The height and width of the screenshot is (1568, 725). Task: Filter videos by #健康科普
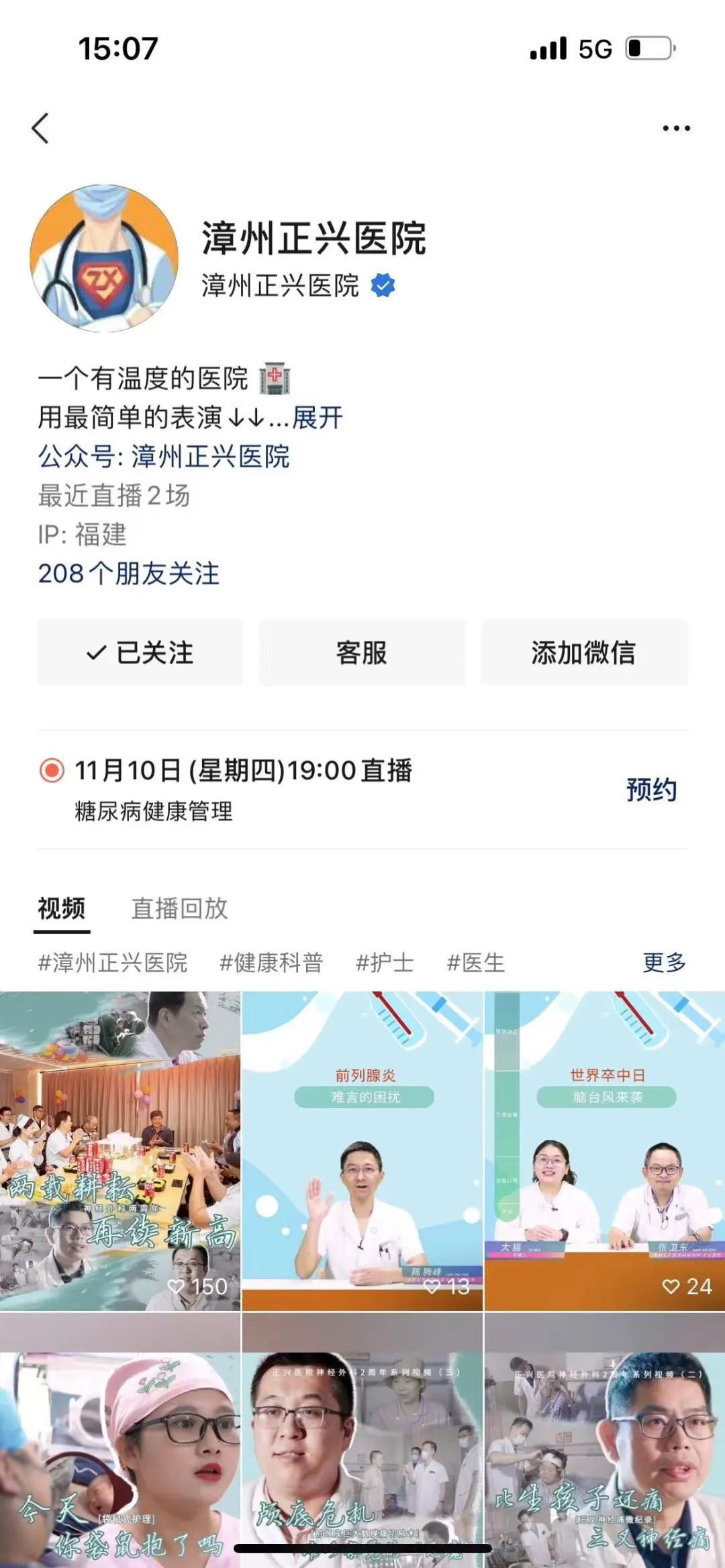point(271,963)
